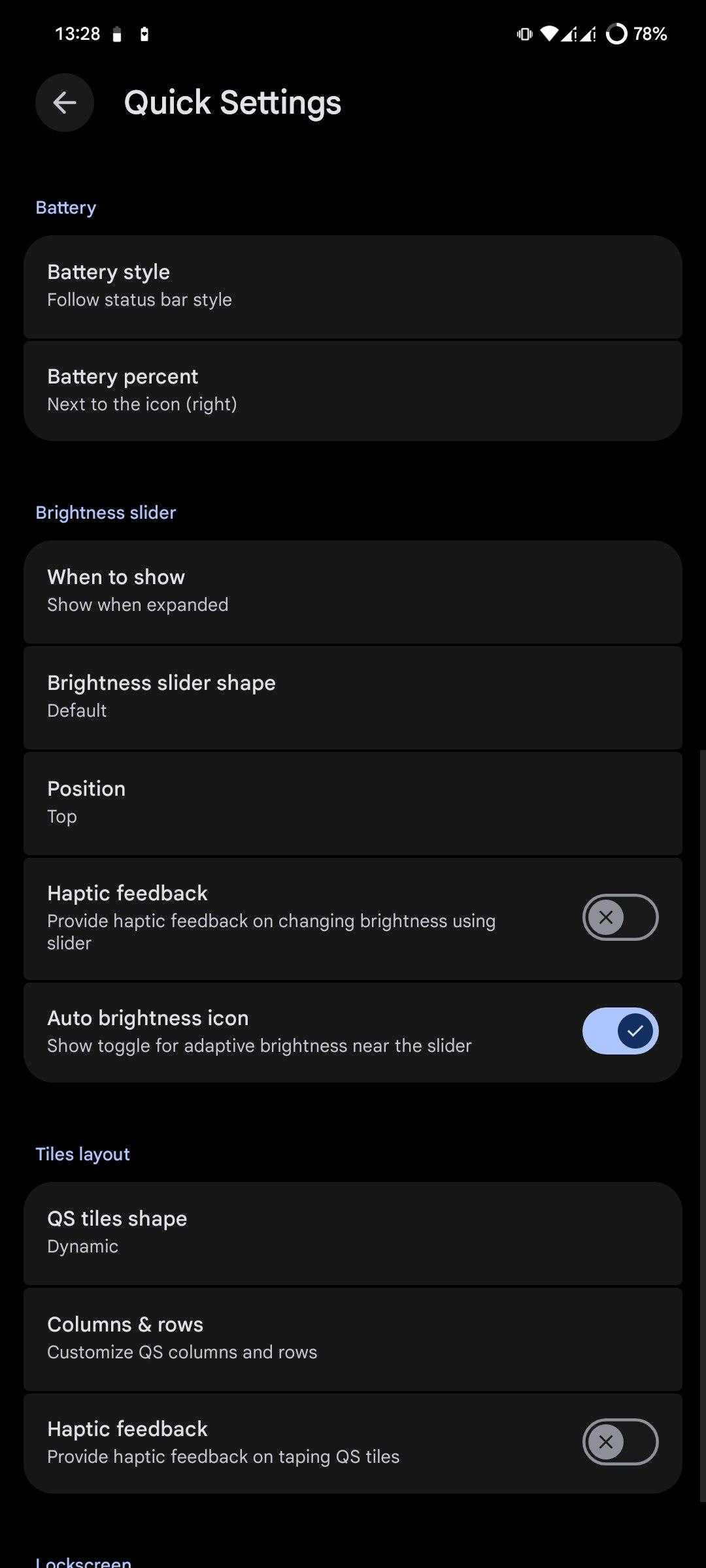
Task: Change brightness slider Position
Action: (353, 803)
